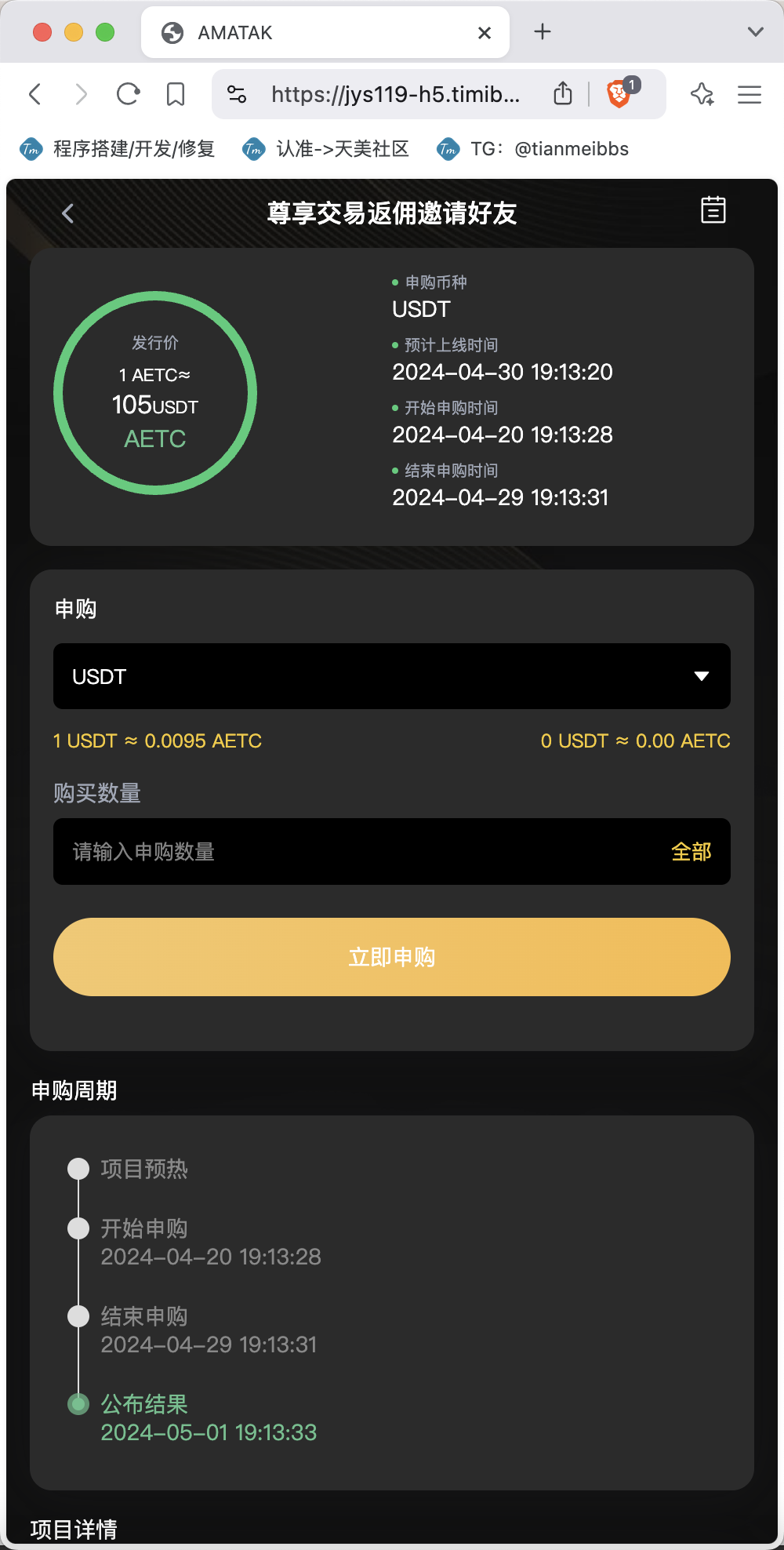Share the page from the address bar
784x1550 pixels.
click(x=563, y=94)
